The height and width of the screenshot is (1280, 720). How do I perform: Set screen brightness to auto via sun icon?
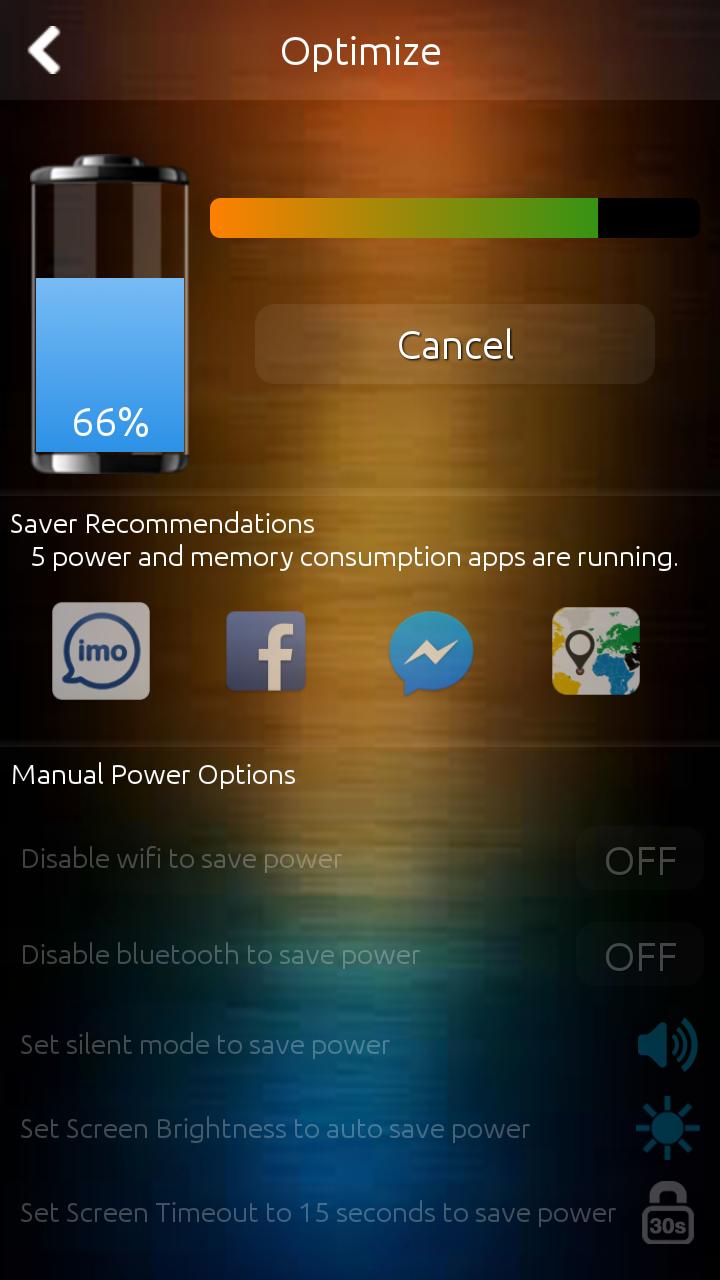pos(667,1129)
